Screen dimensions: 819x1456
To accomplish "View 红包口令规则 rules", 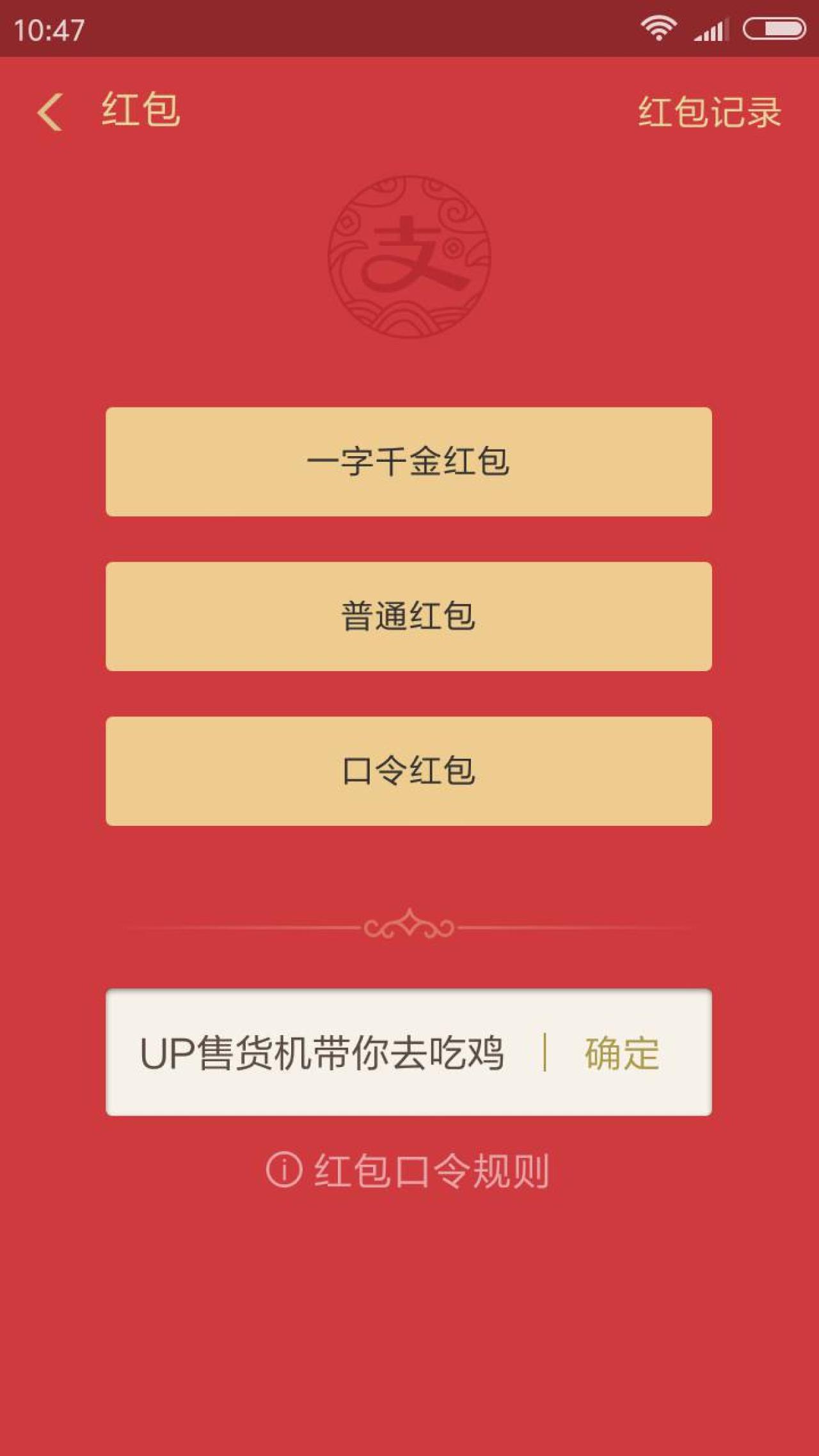I will 408,1171.
